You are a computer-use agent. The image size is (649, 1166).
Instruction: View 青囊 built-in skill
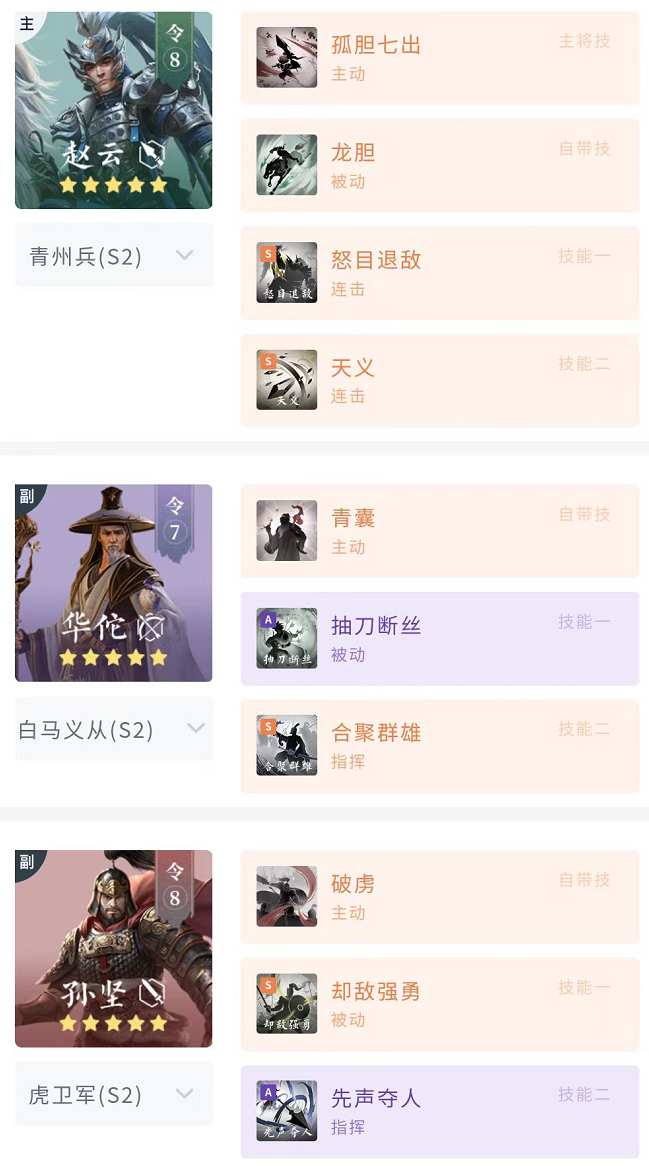pyautogui.click(x=439, y=531)
